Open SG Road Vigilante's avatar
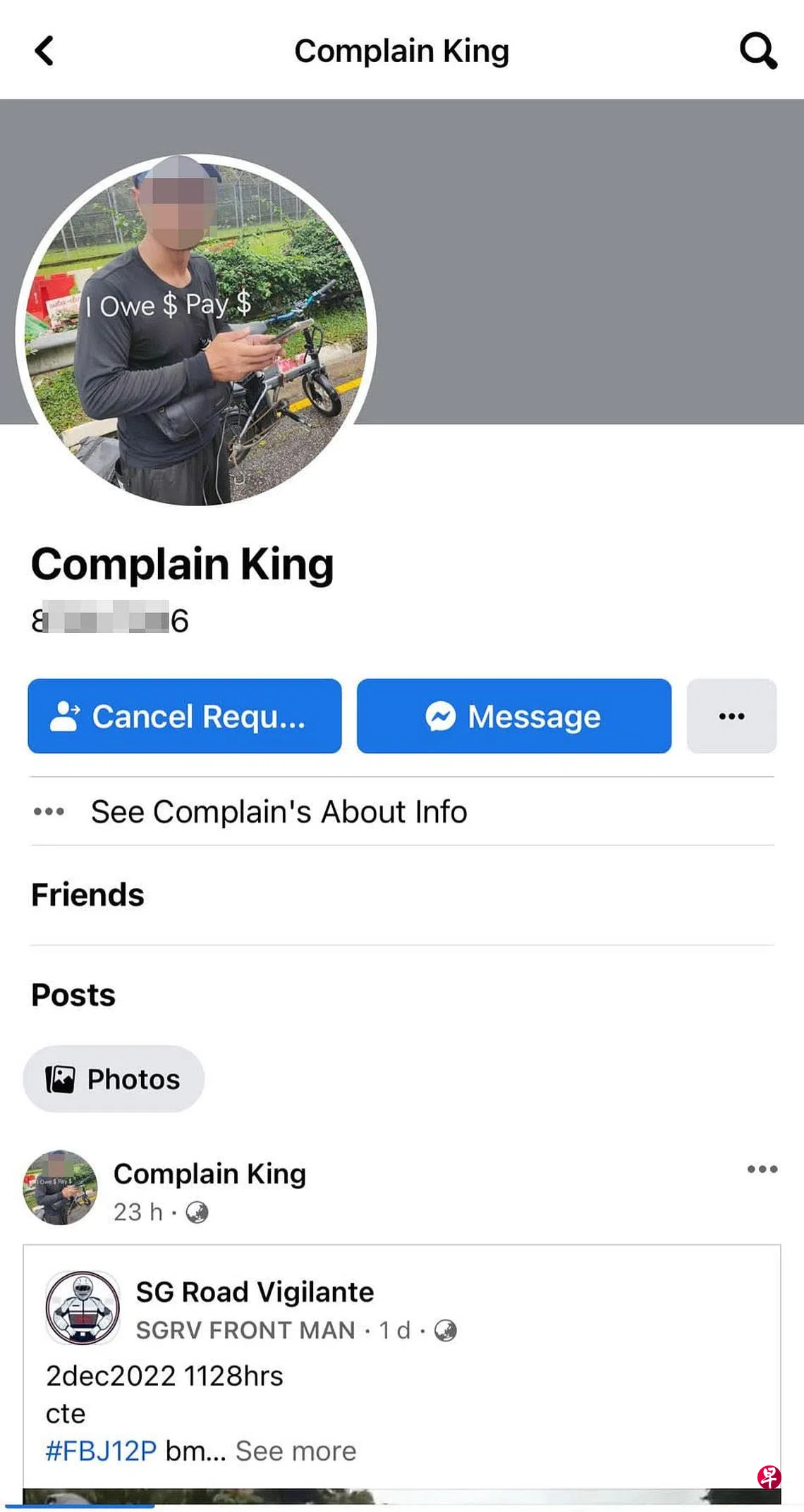804x1512 pixels. (x=83, y=1308)
